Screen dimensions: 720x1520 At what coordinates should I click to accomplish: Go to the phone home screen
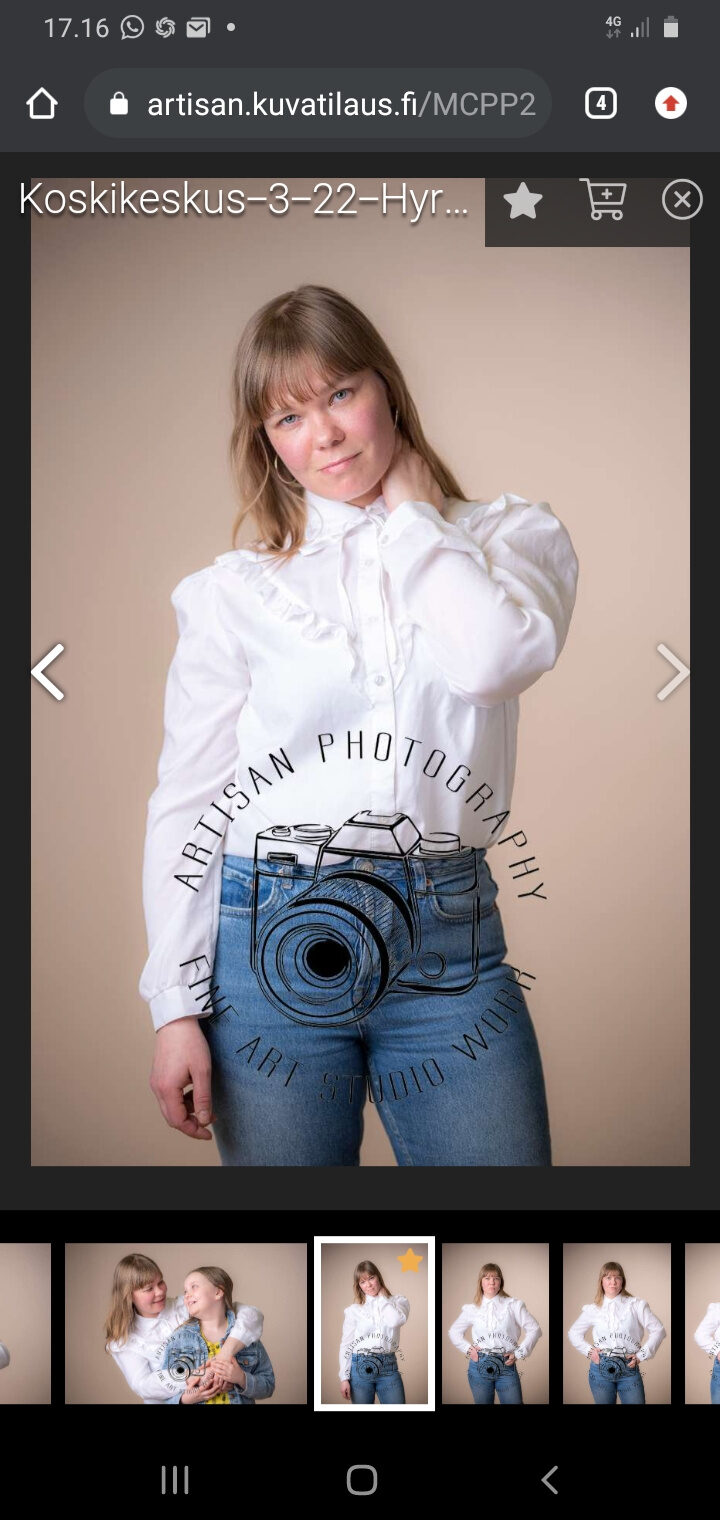click(x=361, y=1480)
